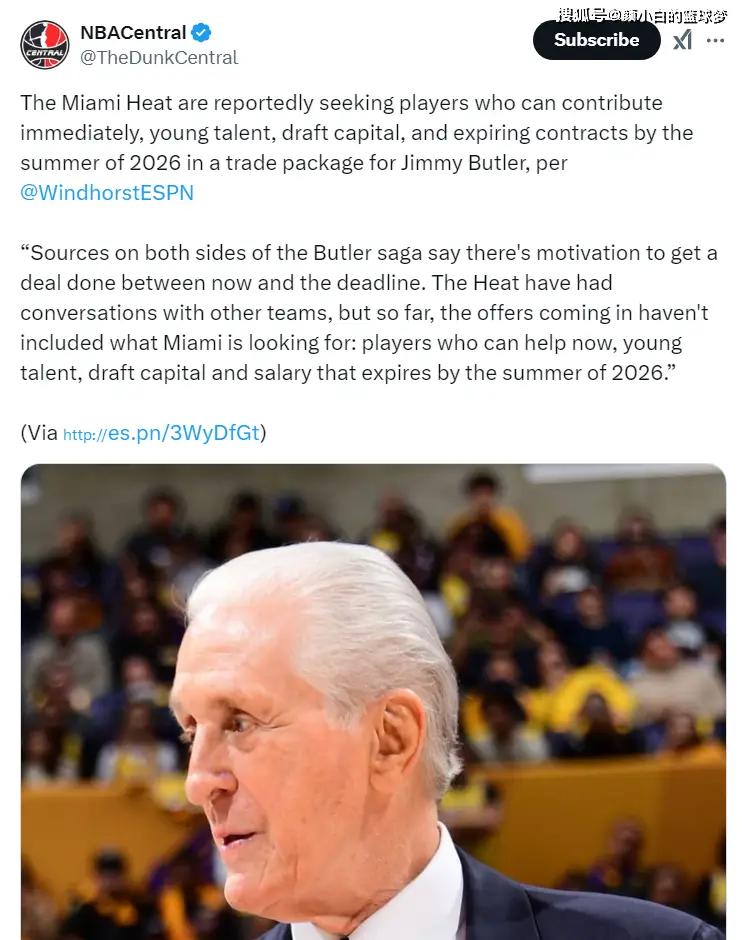This screenshot has width=742, height=940.
Task: Open NBACentral's profile picture
Action: point(45,45)
